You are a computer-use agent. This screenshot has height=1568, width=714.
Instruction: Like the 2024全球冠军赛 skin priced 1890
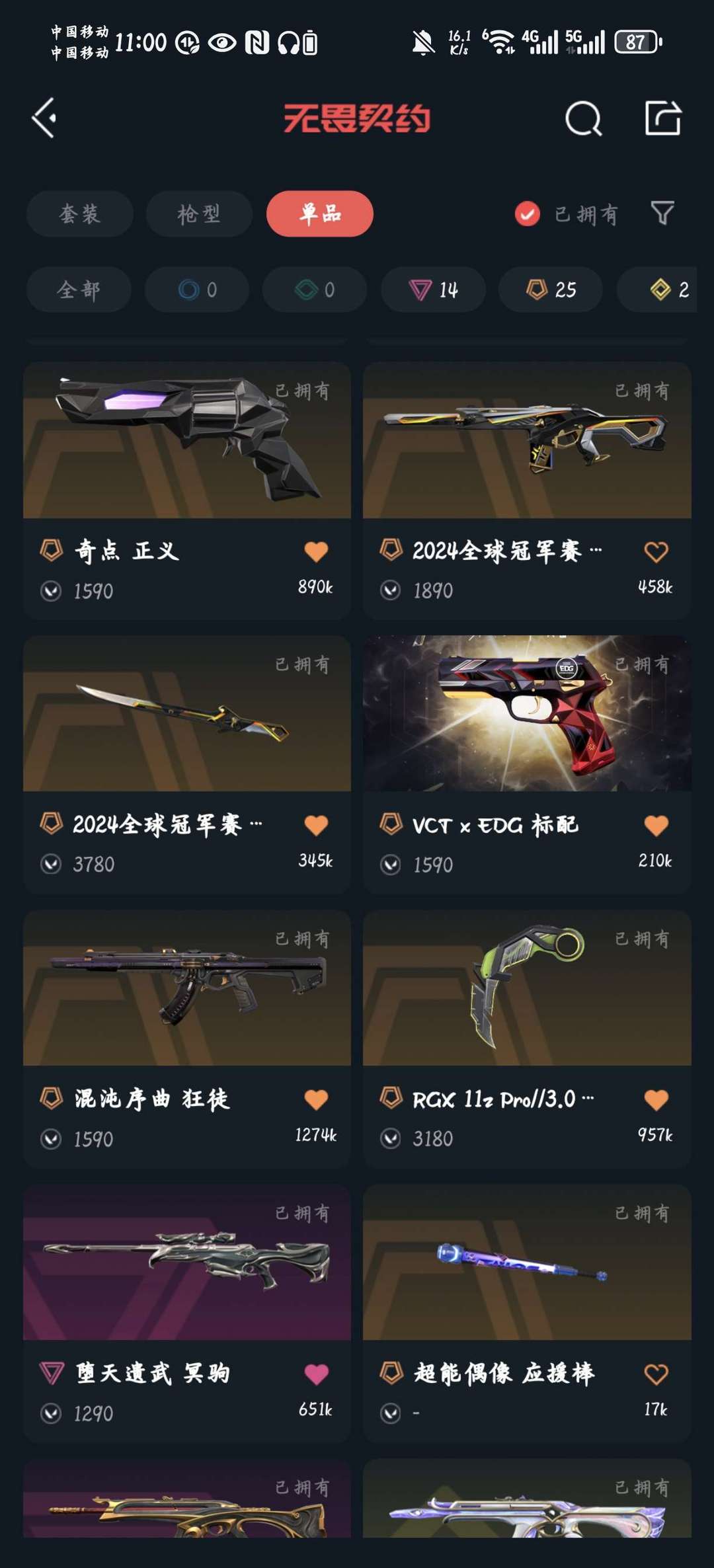coord(656,551)
